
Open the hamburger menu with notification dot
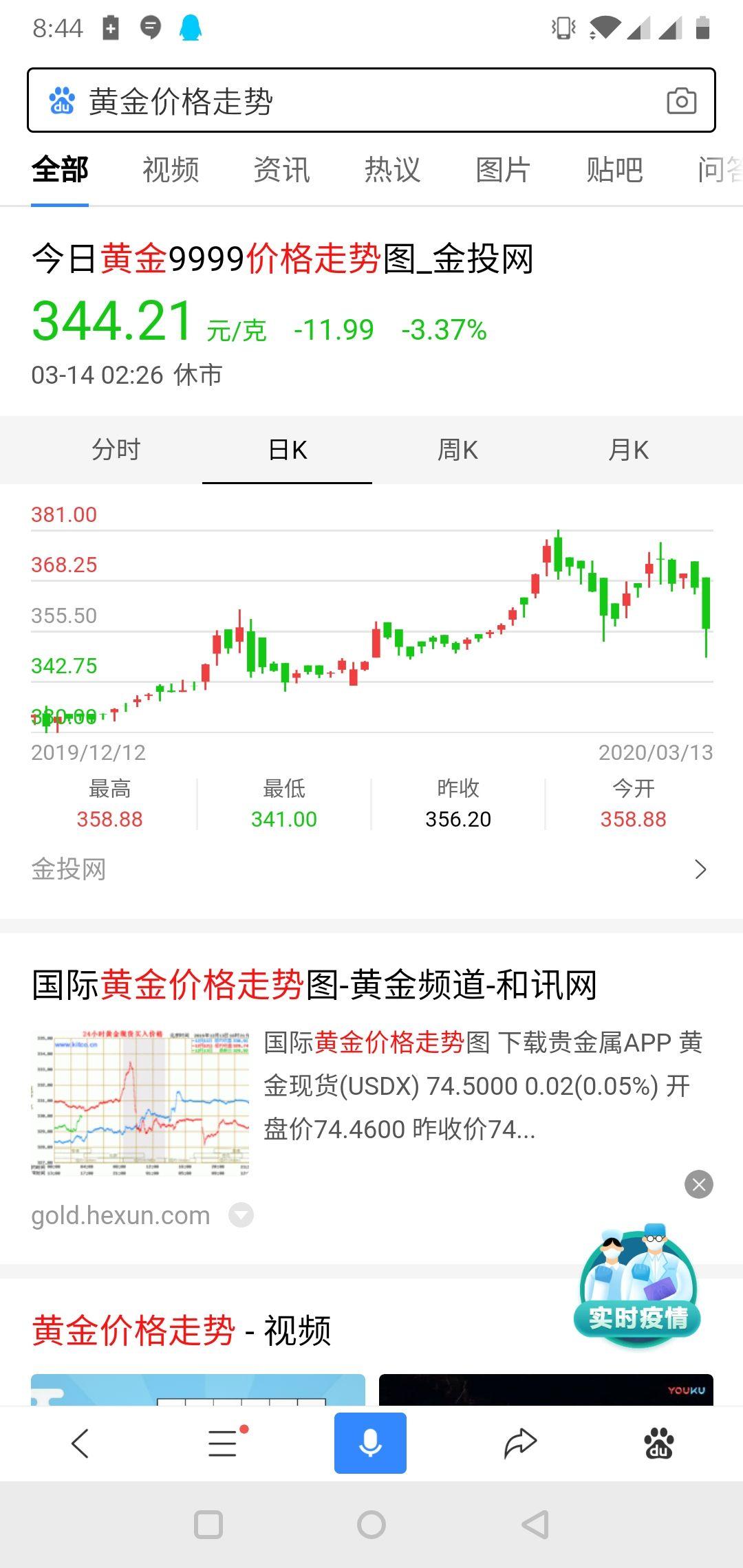click(222, 1443)
